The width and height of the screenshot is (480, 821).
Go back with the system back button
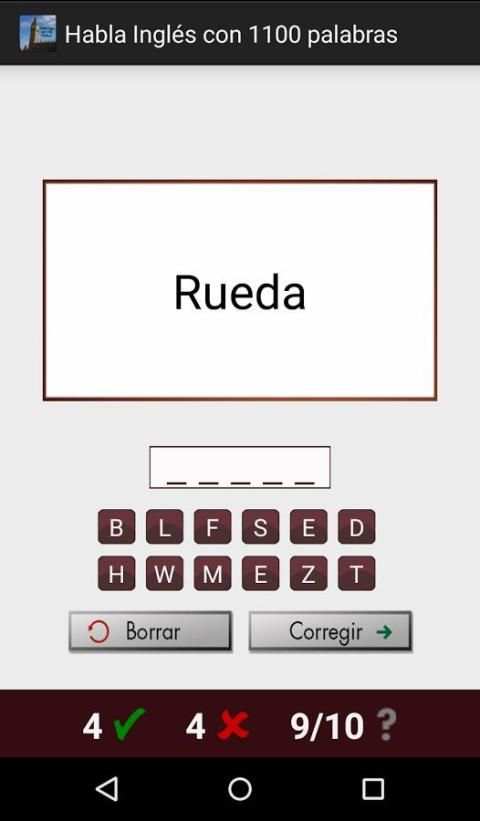(107, 789)
